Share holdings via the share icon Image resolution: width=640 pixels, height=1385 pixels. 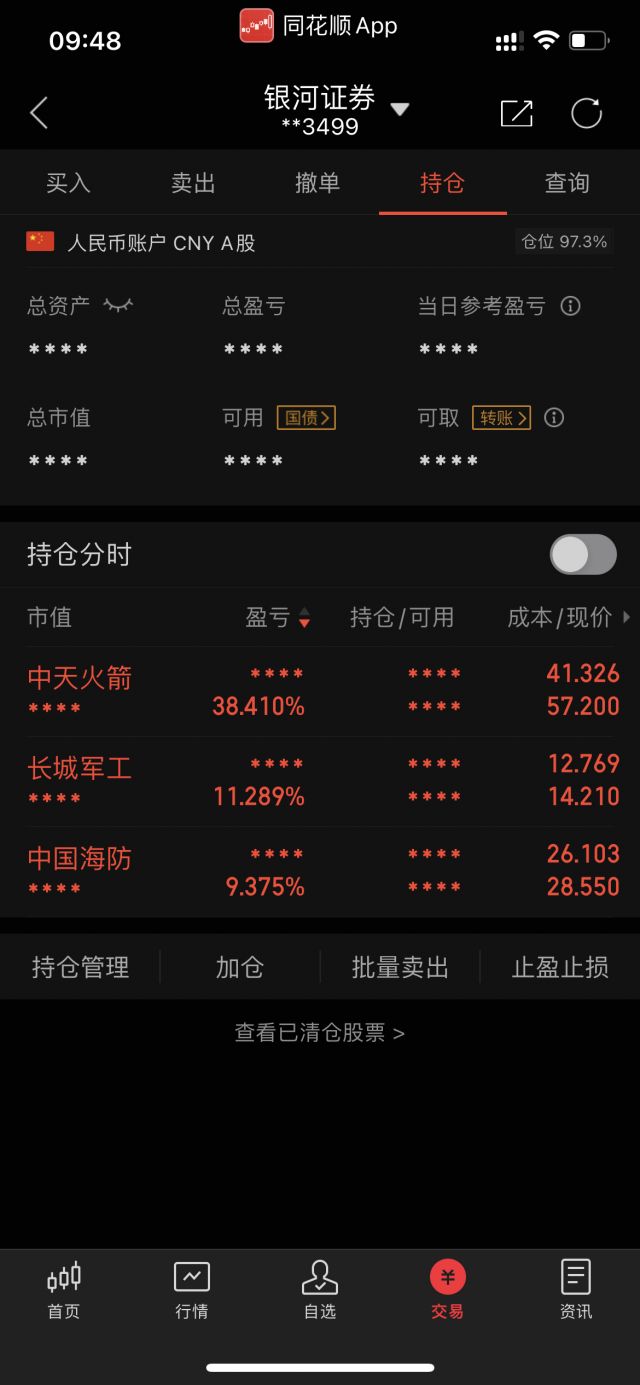coord(517,113)
